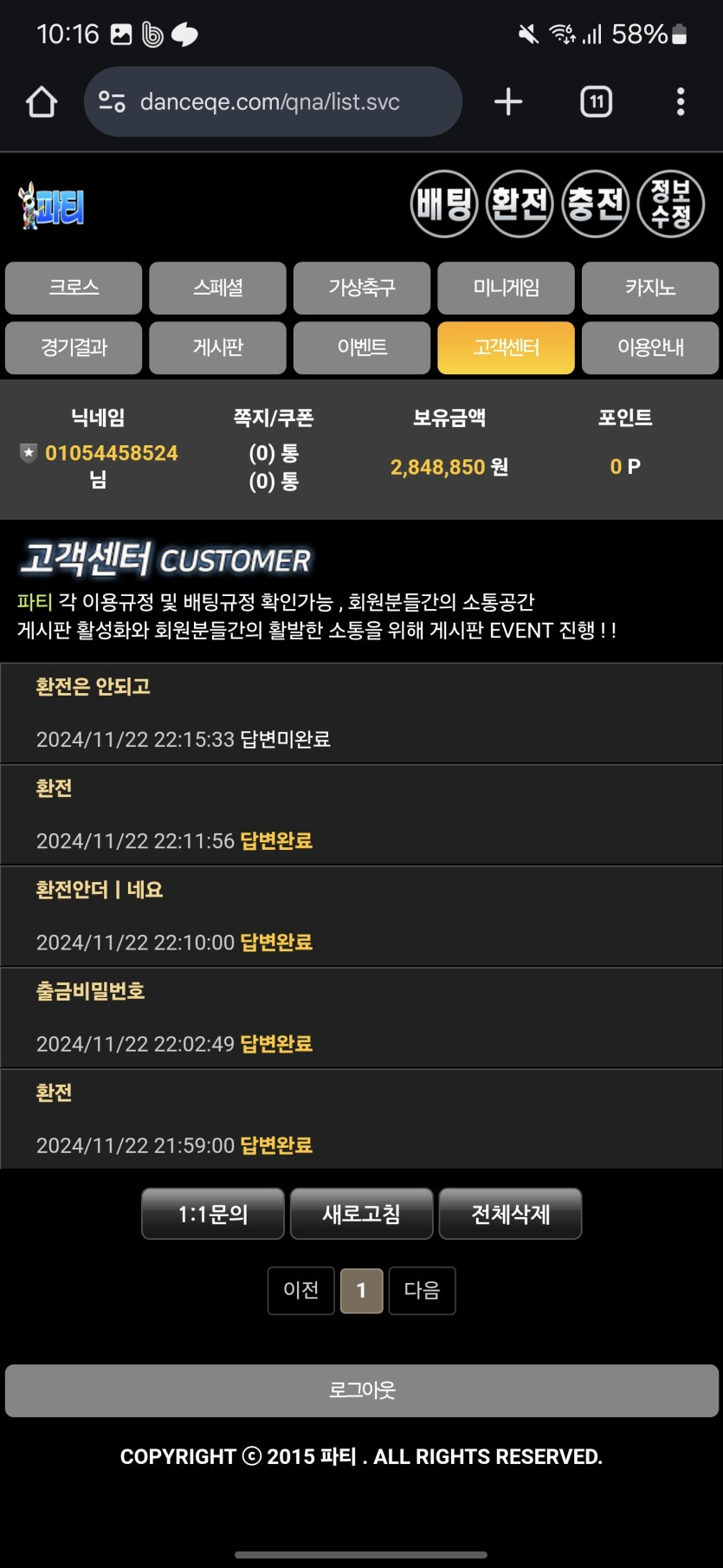Tap the danceqe.com address bar
The height and width of the screenshot is (1568, 723).
tap(270, 102)
